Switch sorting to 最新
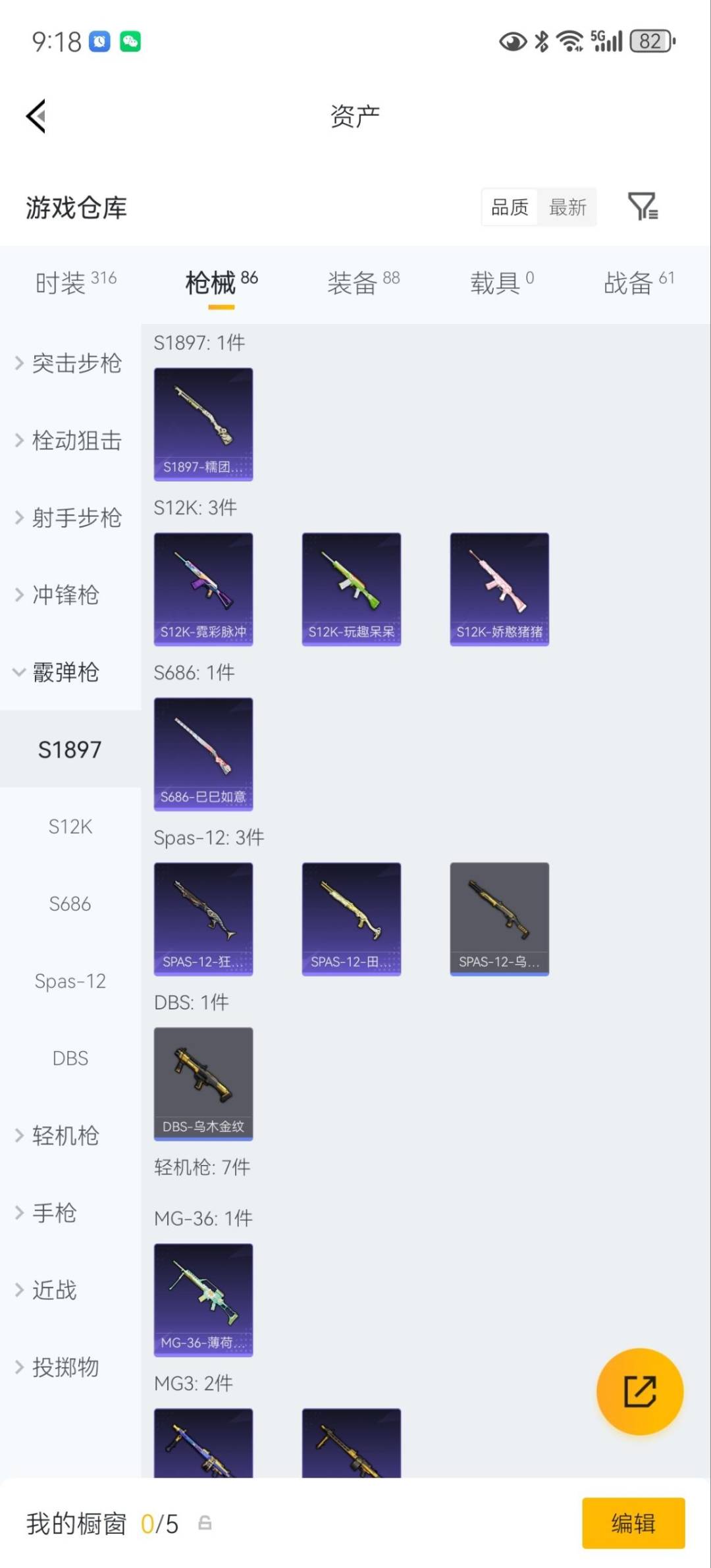 click(567, 207)
